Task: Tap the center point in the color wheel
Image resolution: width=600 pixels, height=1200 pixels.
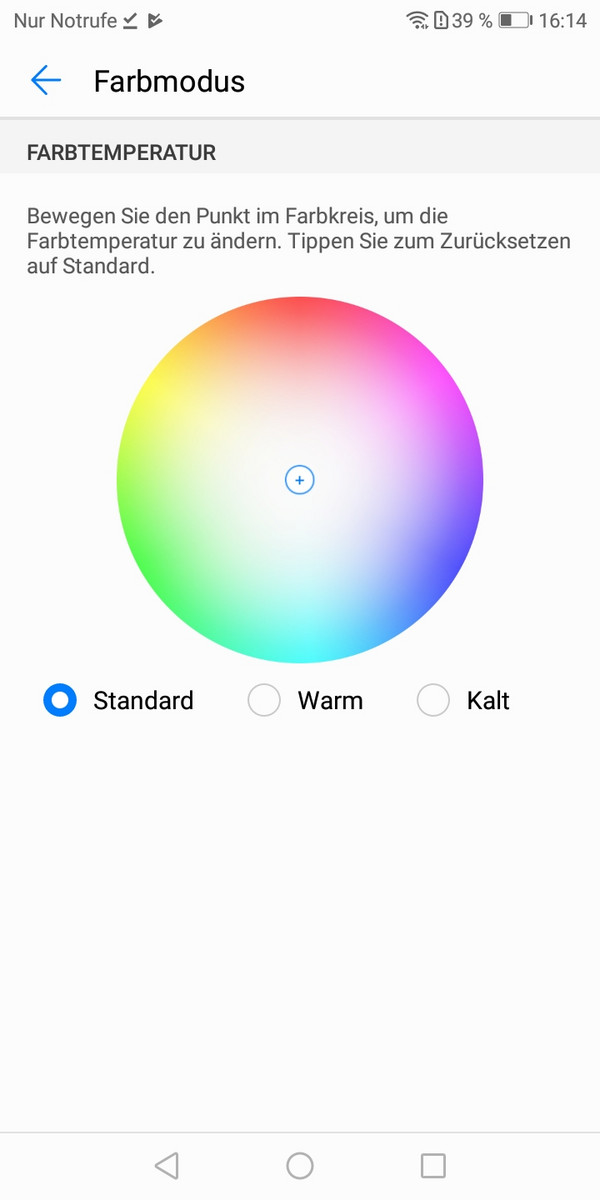Action: click(x=300, y=480)
